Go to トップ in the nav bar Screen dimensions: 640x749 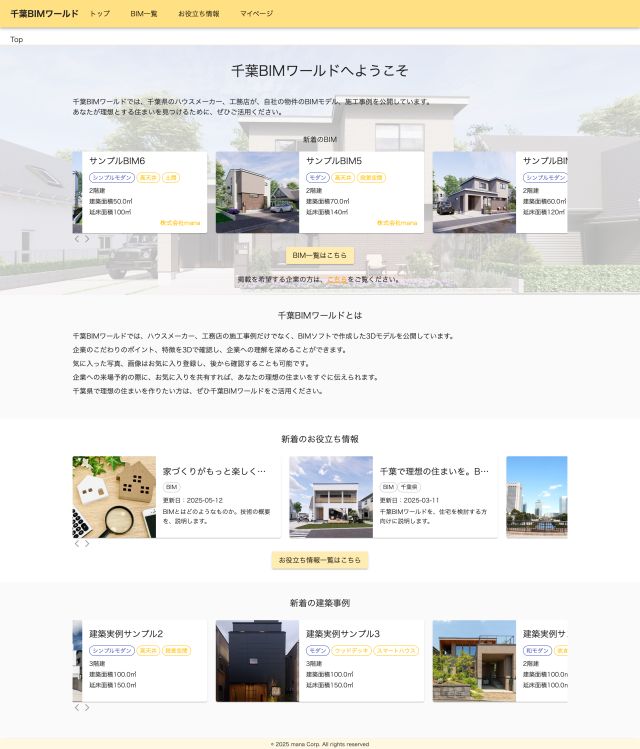coord(100,14)
